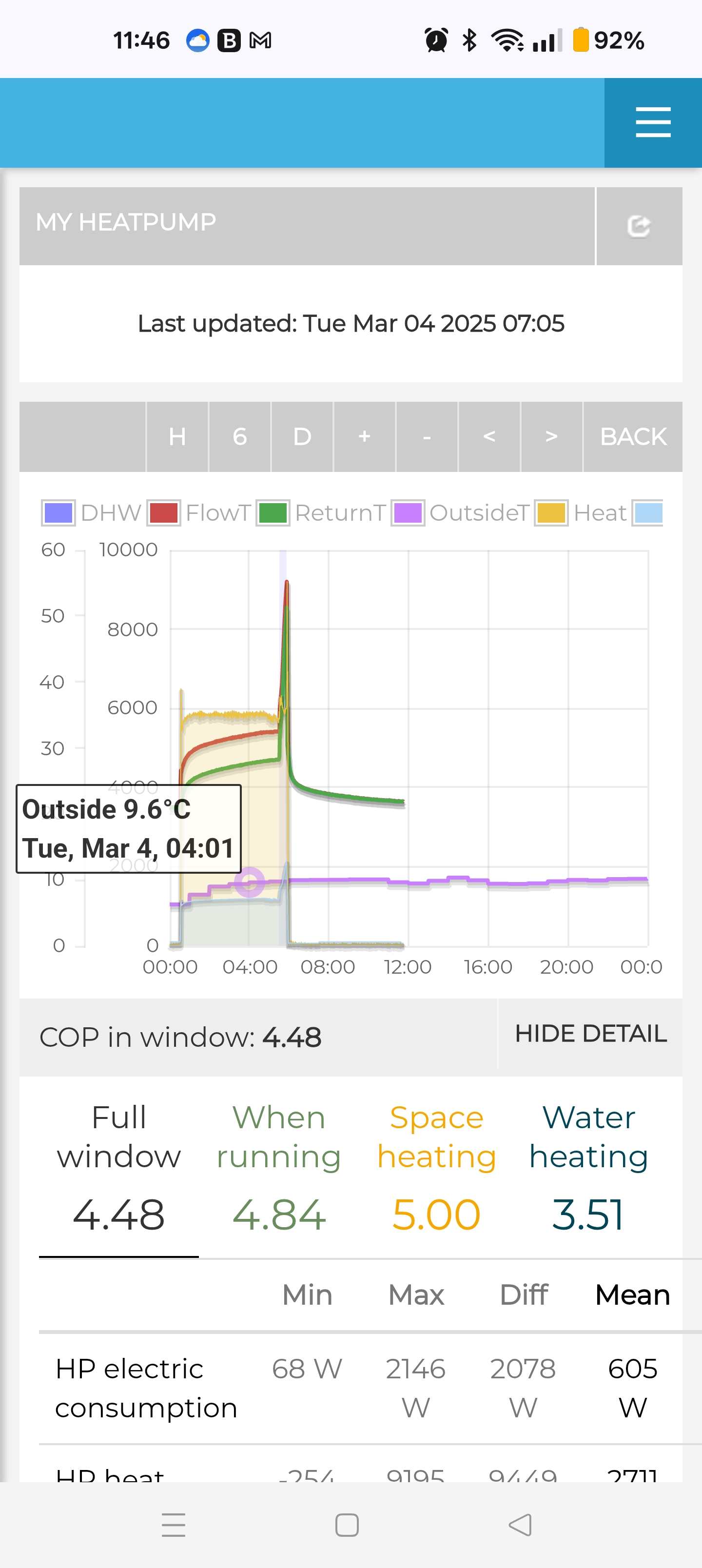This screenshot has width=702, height=1568.
Task: Move graph window later with > button
Action: (x=552, y=436)
